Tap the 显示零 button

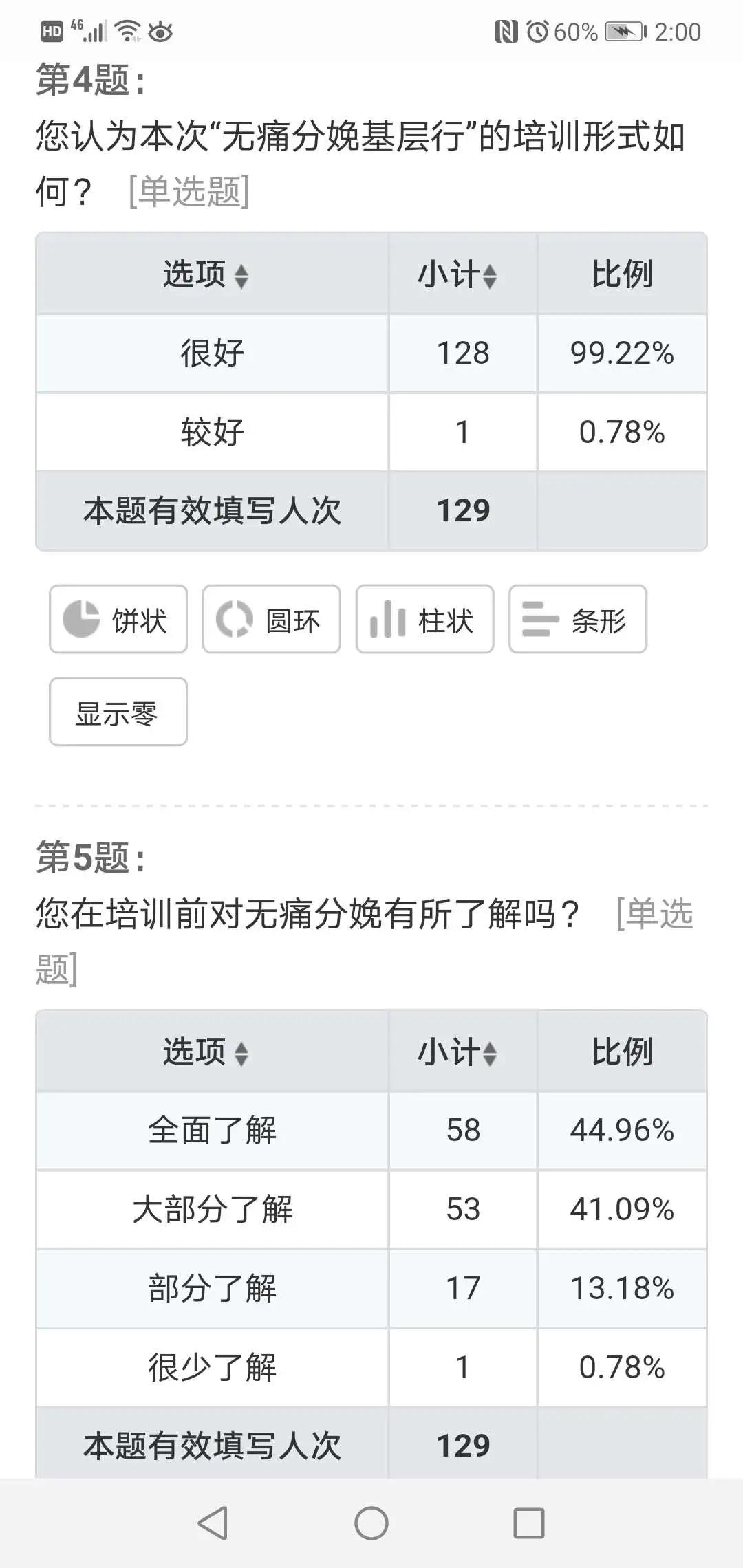(118, 712)
